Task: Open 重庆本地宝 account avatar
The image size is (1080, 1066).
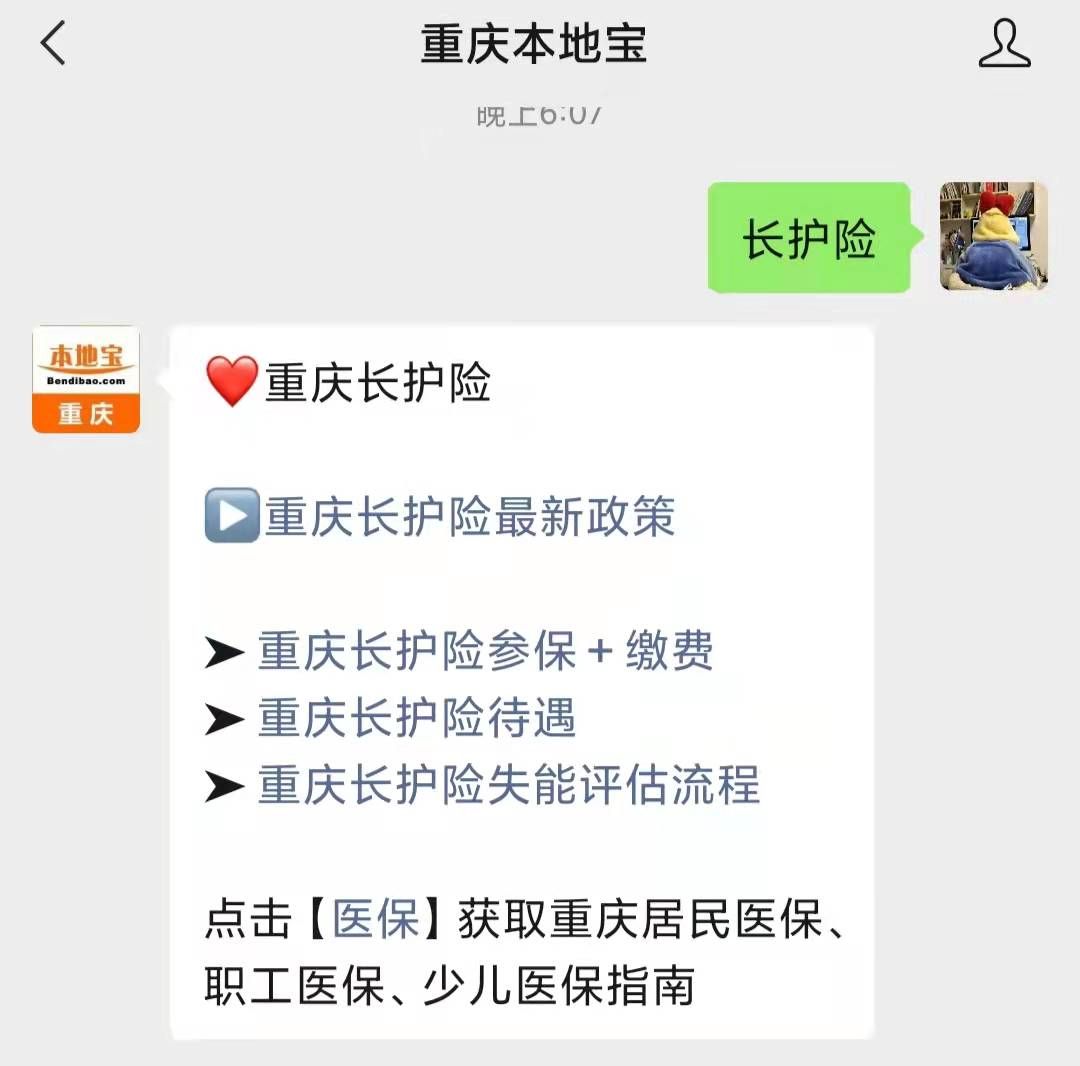Action: click(86, 379)
